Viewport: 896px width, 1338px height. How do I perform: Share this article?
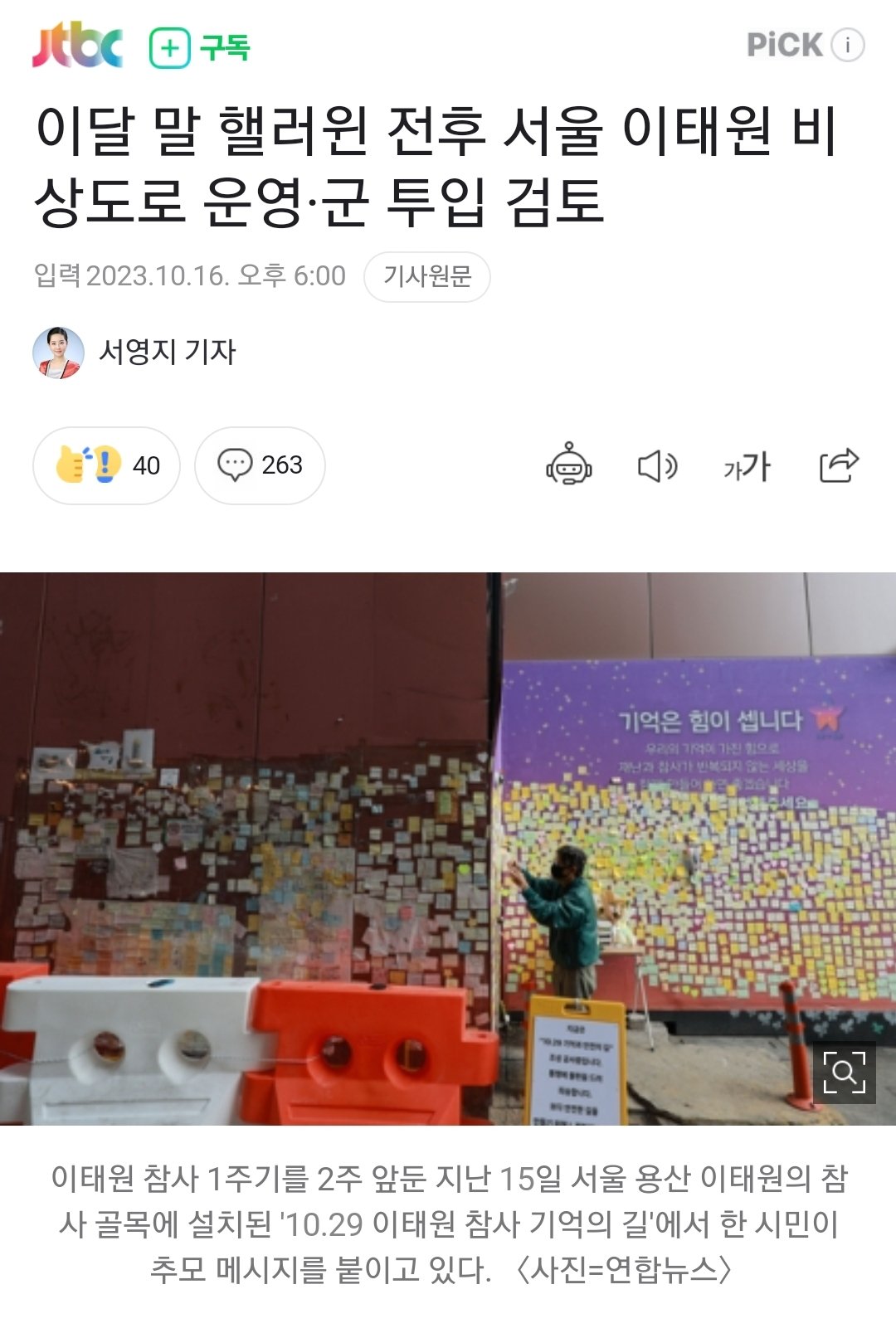point(839,465)
